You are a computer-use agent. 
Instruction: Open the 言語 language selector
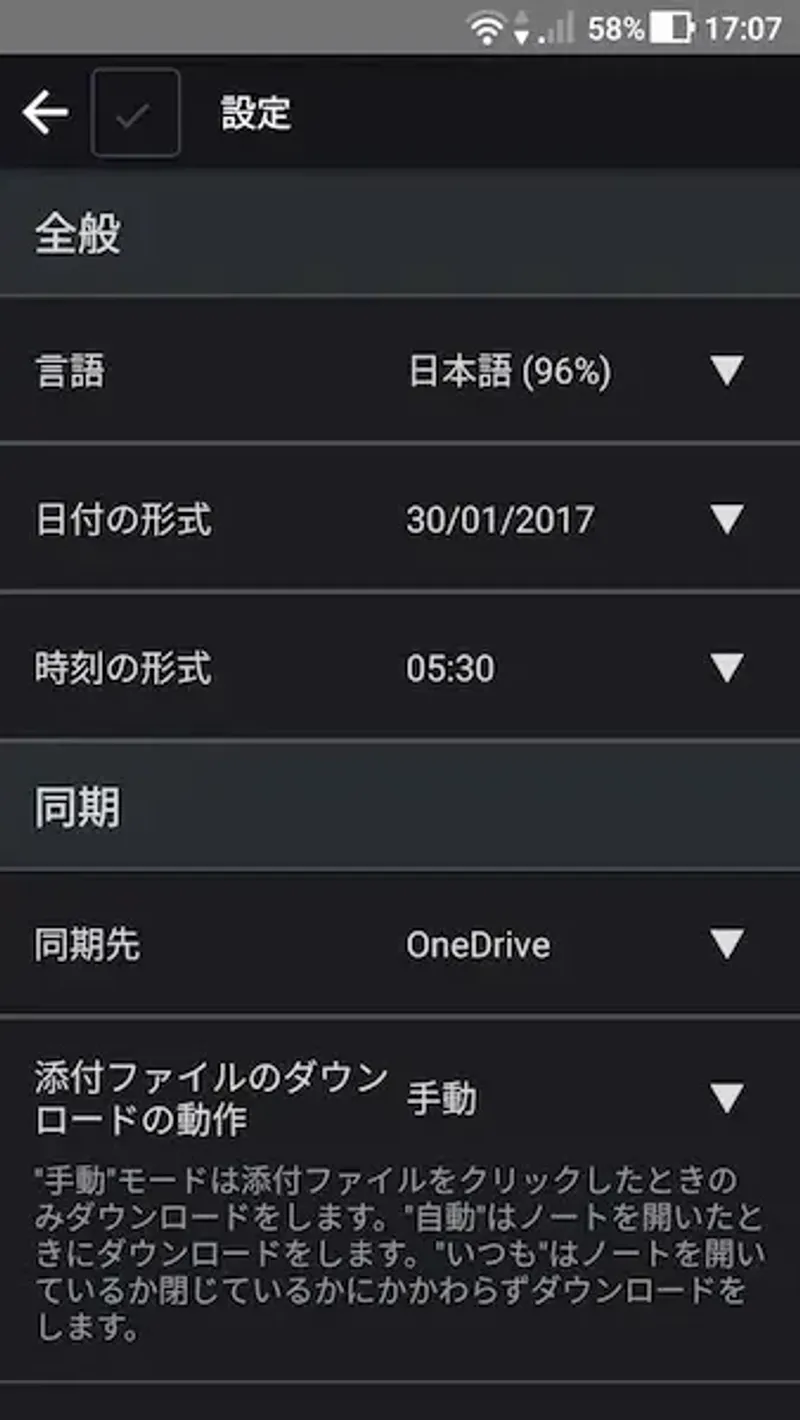[725, 369]
